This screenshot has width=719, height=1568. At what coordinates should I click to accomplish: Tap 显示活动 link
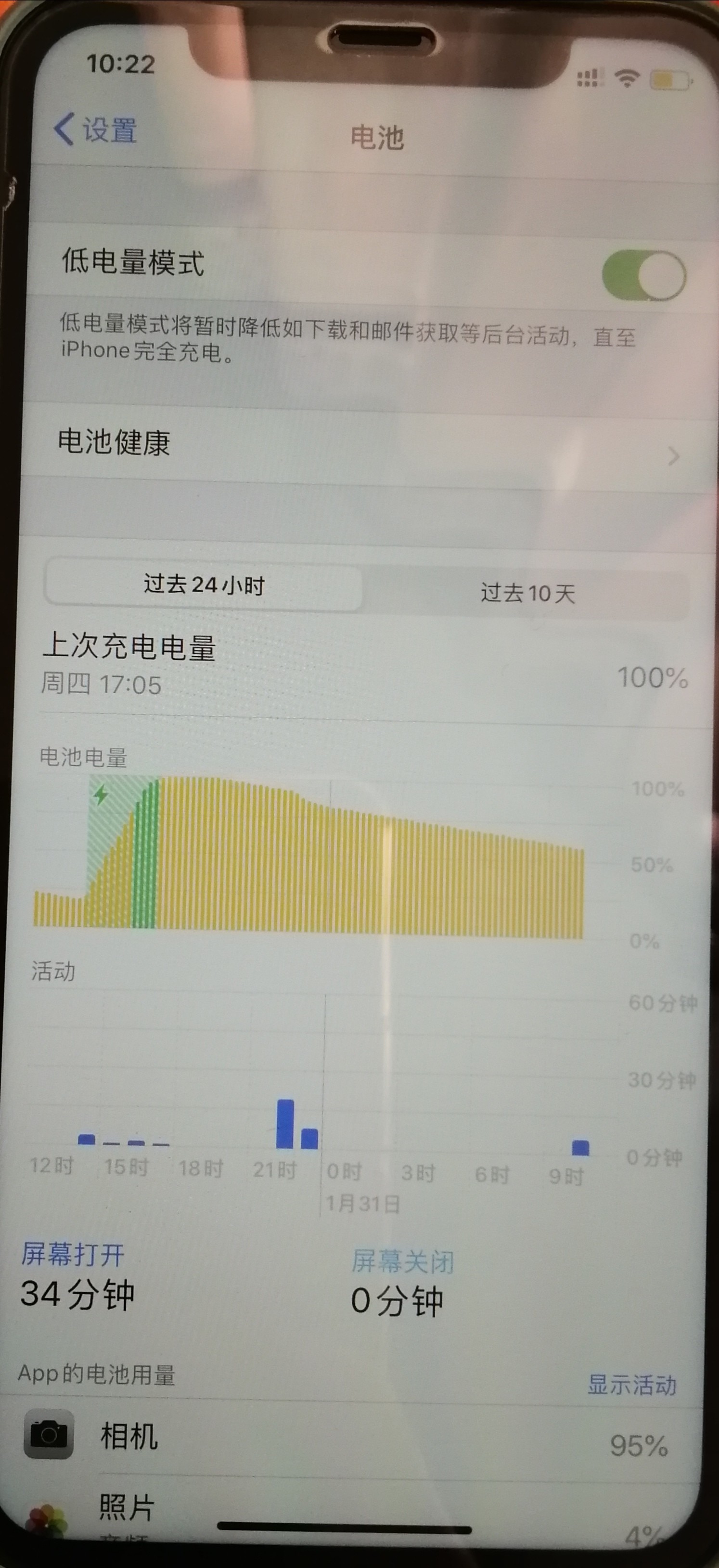pyautogui.click(x=631, y=1385)
